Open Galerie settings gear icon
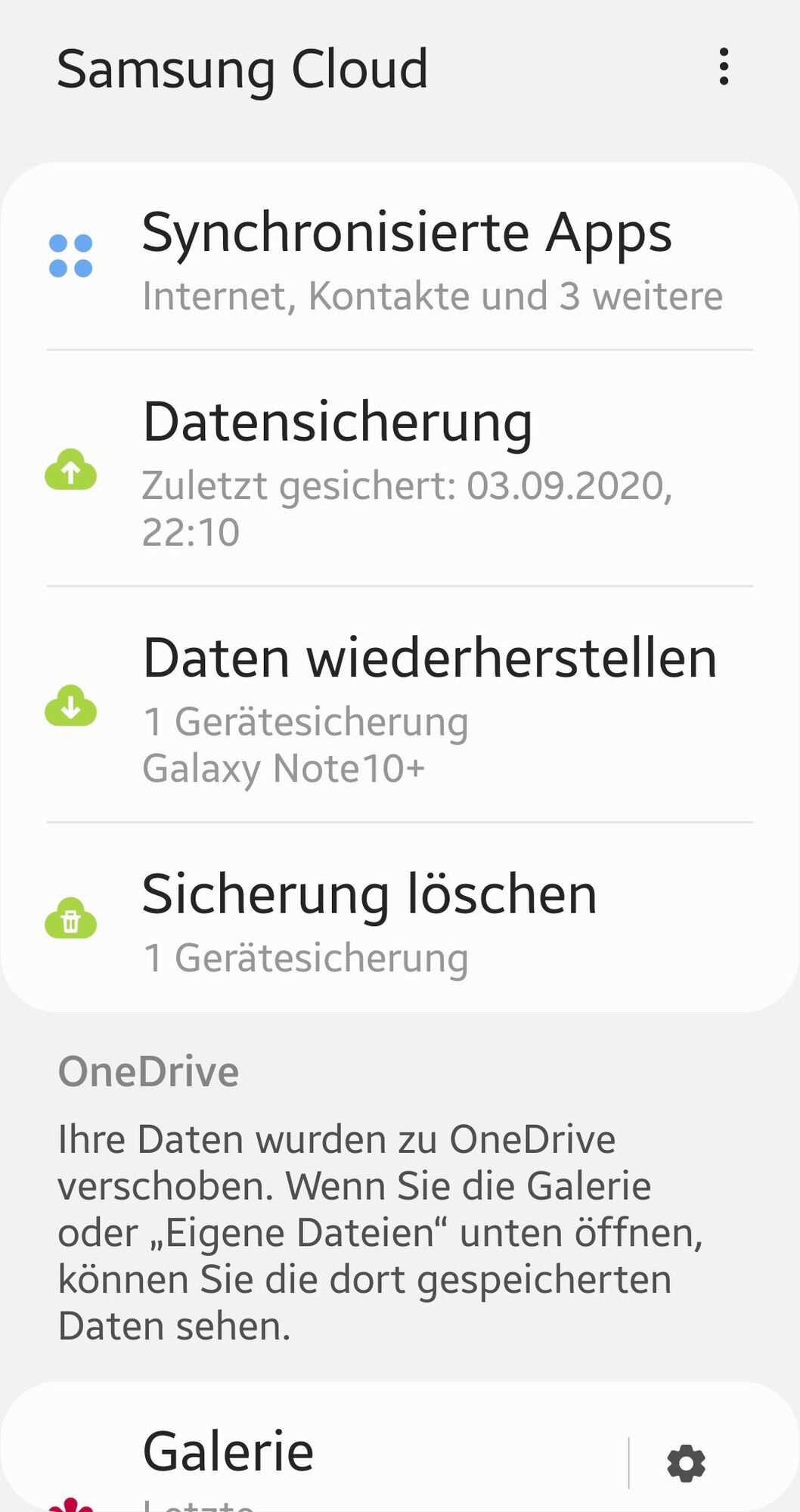800x1512 pixels. coord(686,1463)
